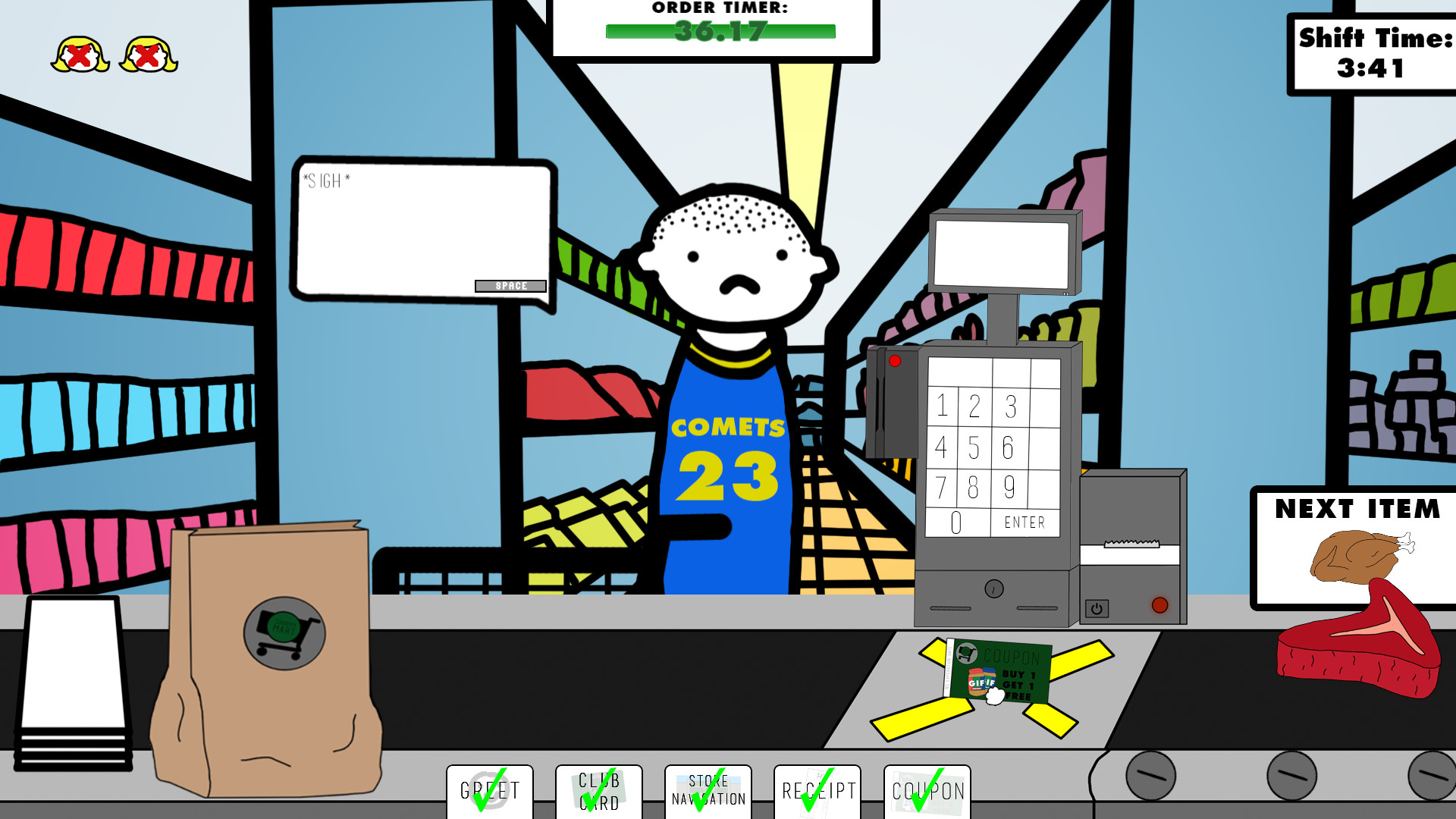Tap the 5 key on the register

(x=974, y=448)
